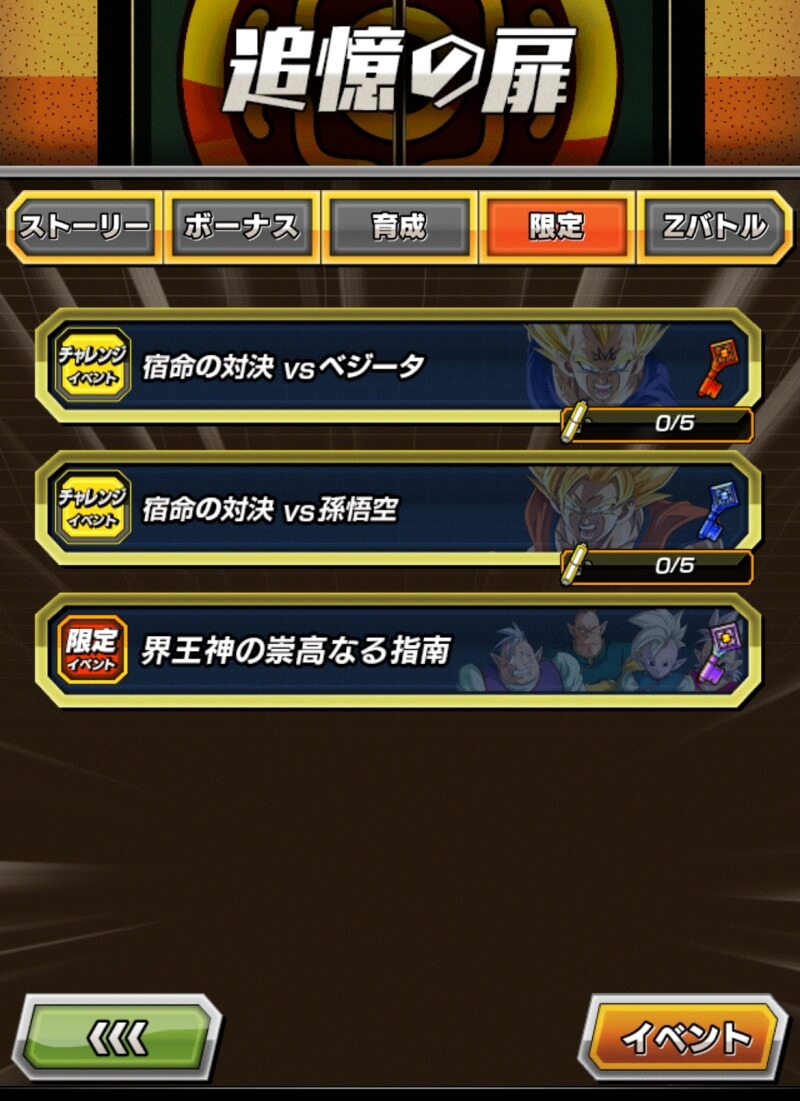
Task: Open 宿命の対決 vs ベジータ event
Action: [396, 366]
